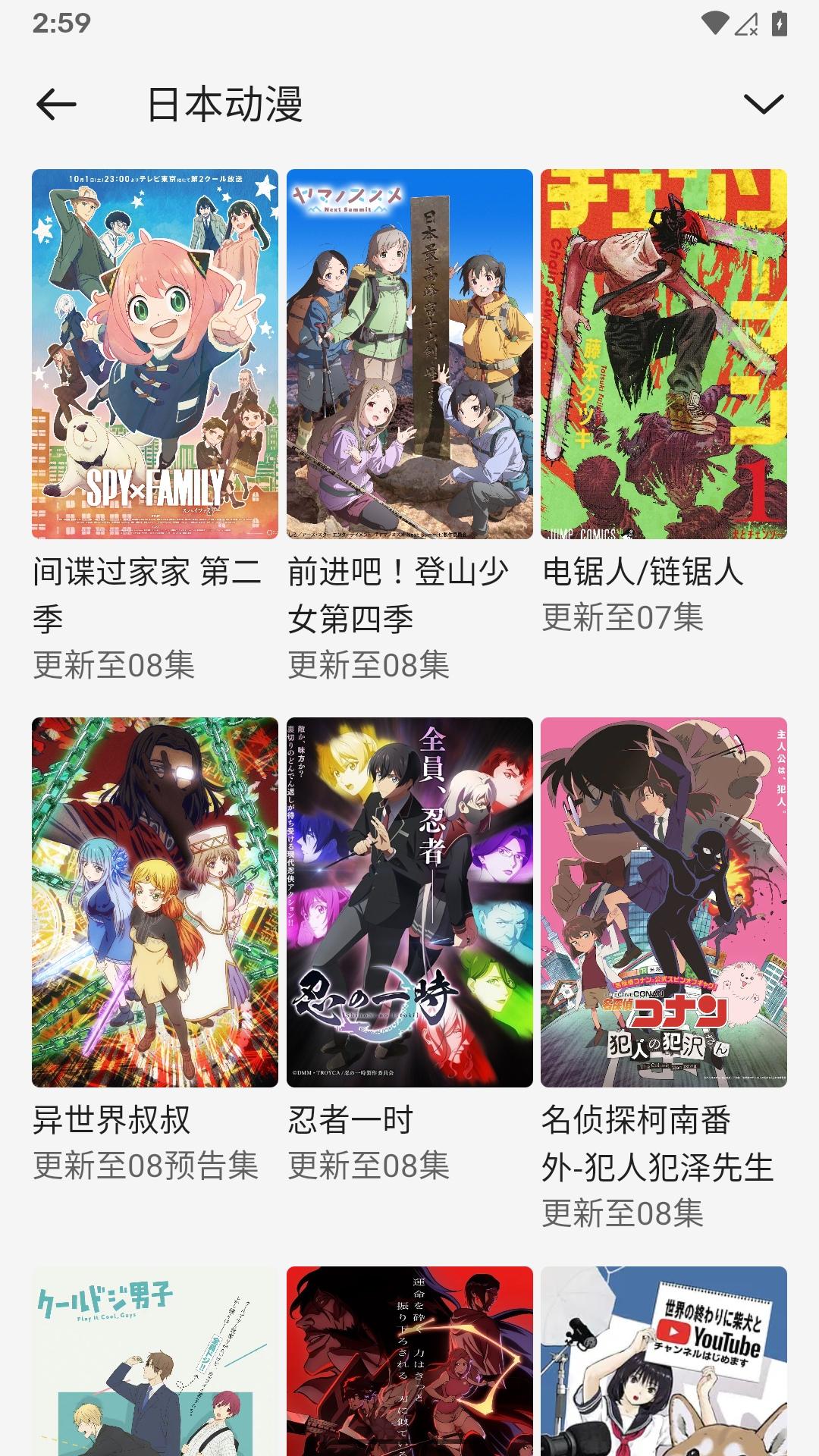Tap the 前进吧！登山少女第四季 poster

(408, 353)
